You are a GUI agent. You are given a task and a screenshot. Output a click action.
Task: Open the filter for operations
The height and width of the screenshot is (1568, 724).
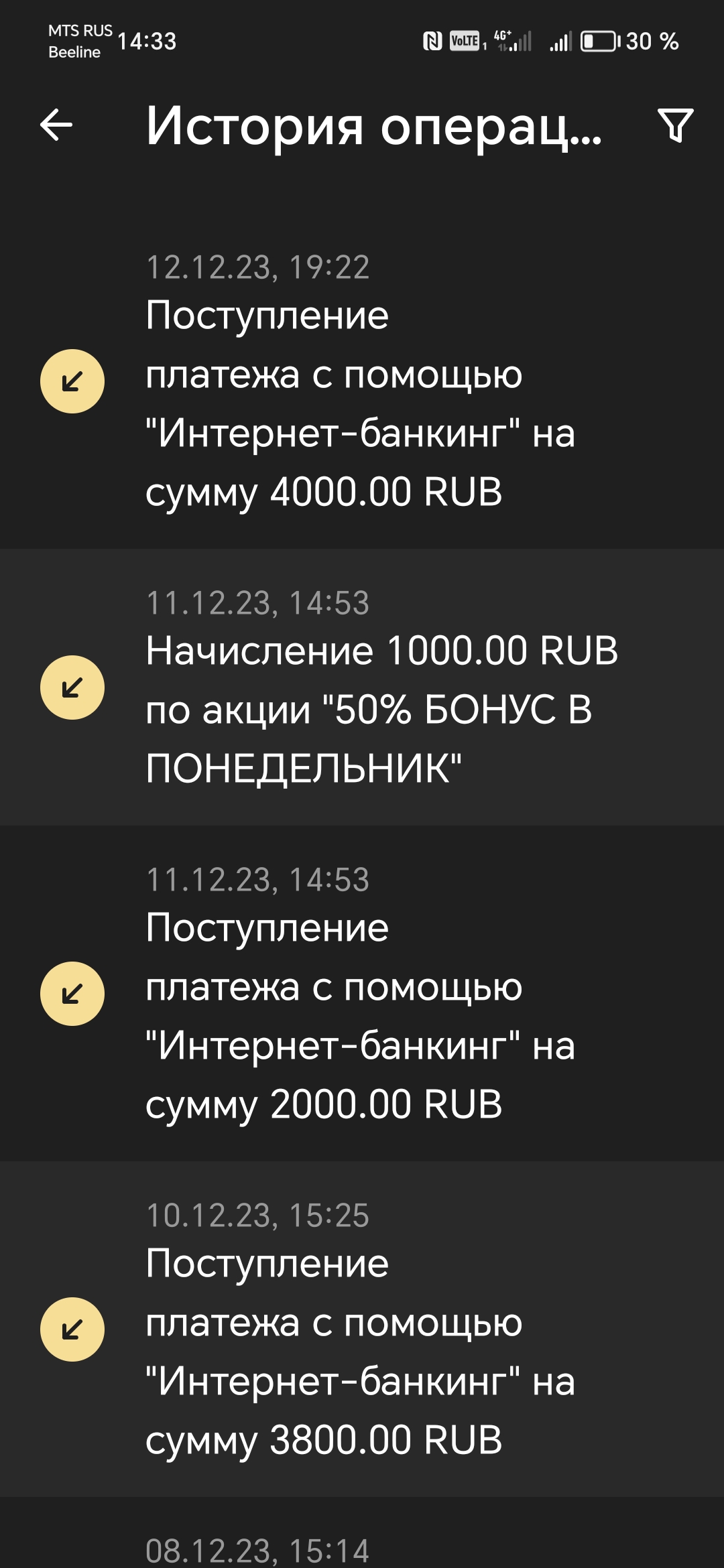tap(675, 125)
